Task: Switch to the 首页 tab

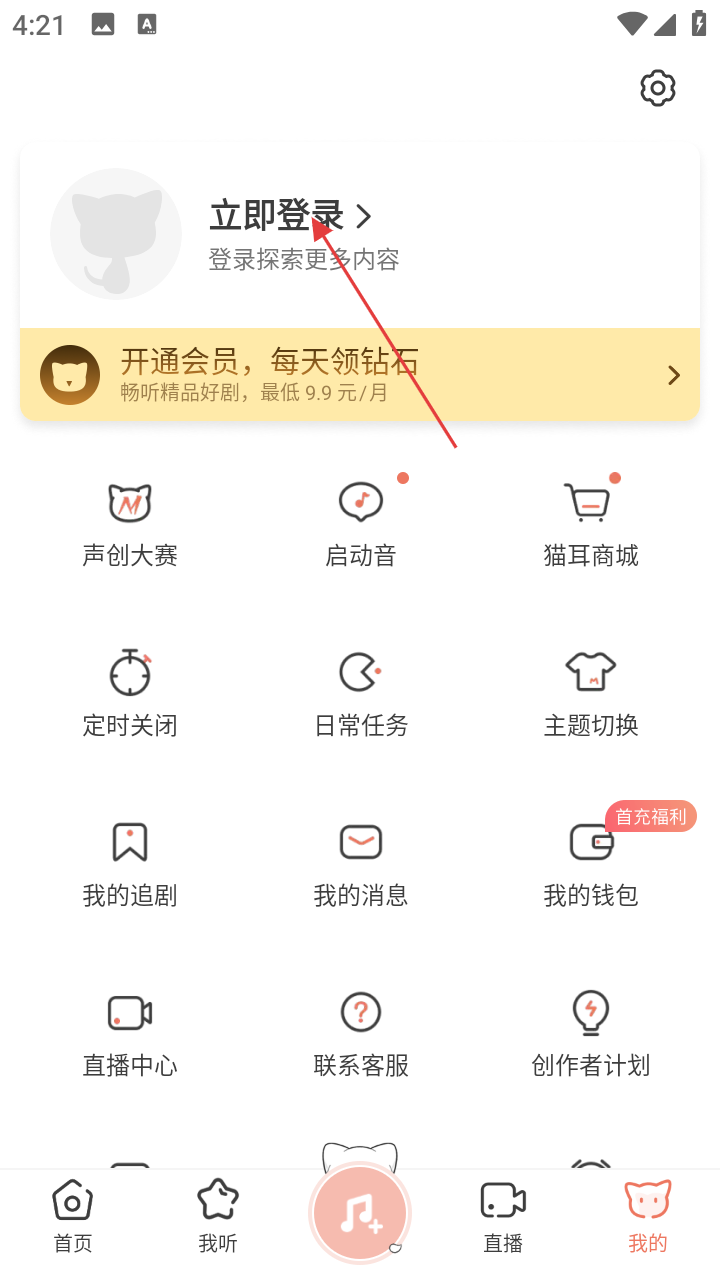Action: click(72, 1216)
